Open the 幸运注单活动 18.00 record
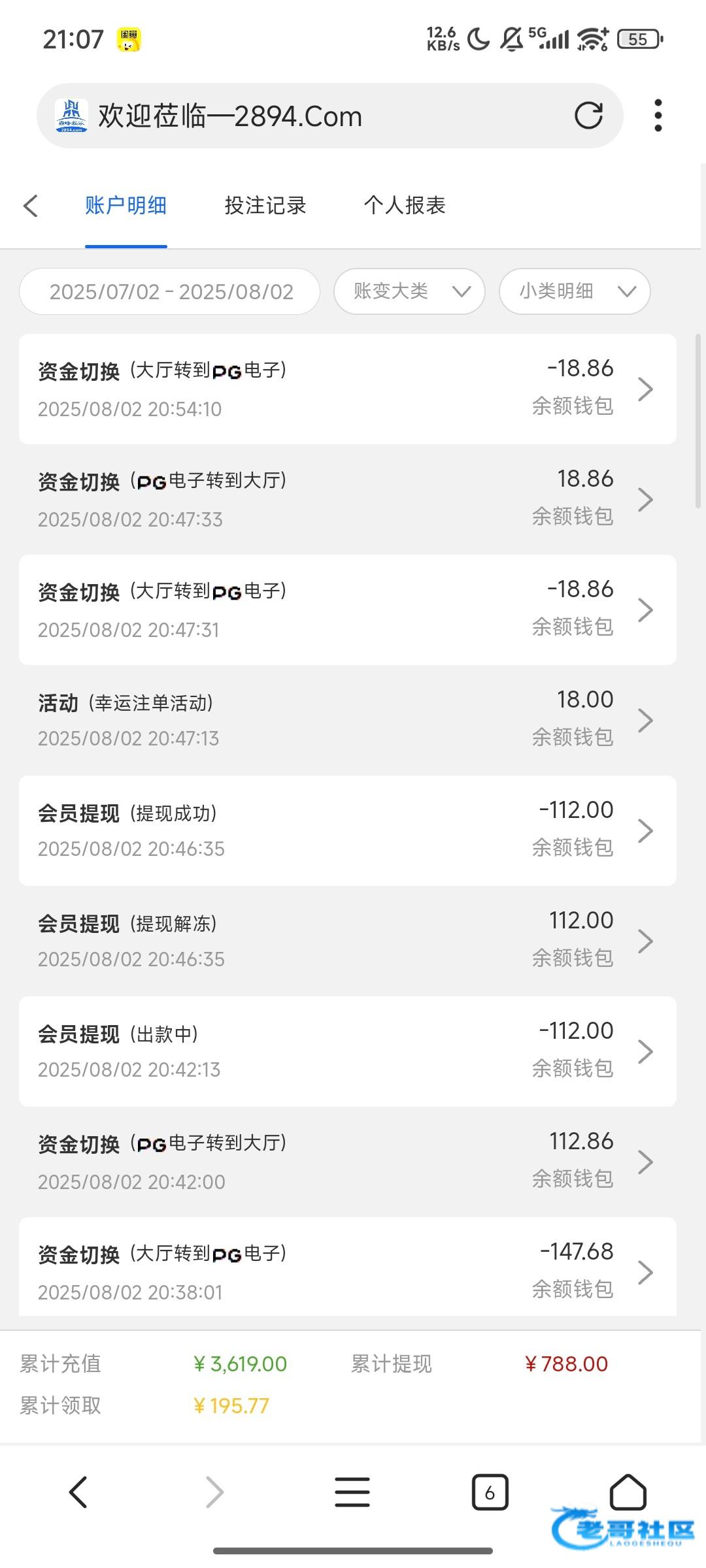Screen dimensions: 706x1568 [348, 721]
